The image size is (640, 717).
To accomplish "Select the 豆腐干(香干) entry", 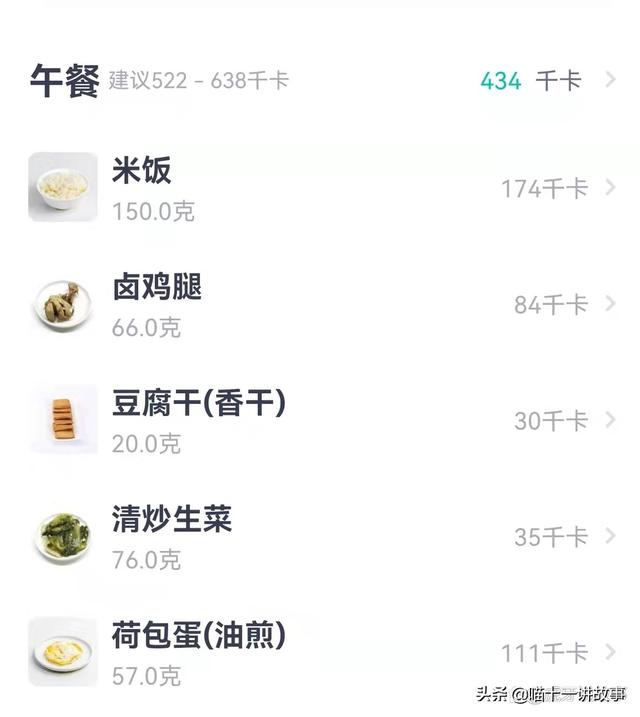I will click(x=320, y=420).
